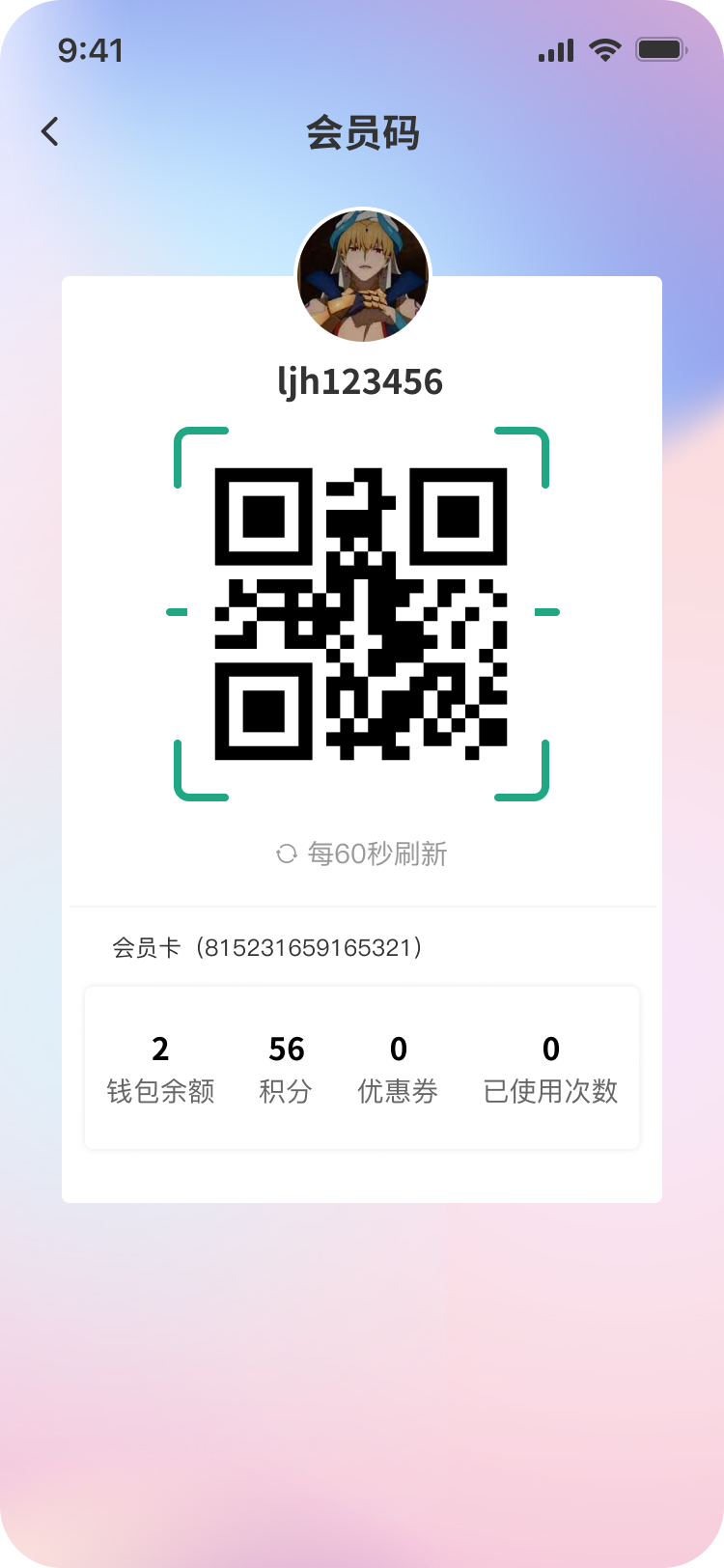Go back from the 会员码 page
Viewport: 724px width, 1568px height.
50,131
